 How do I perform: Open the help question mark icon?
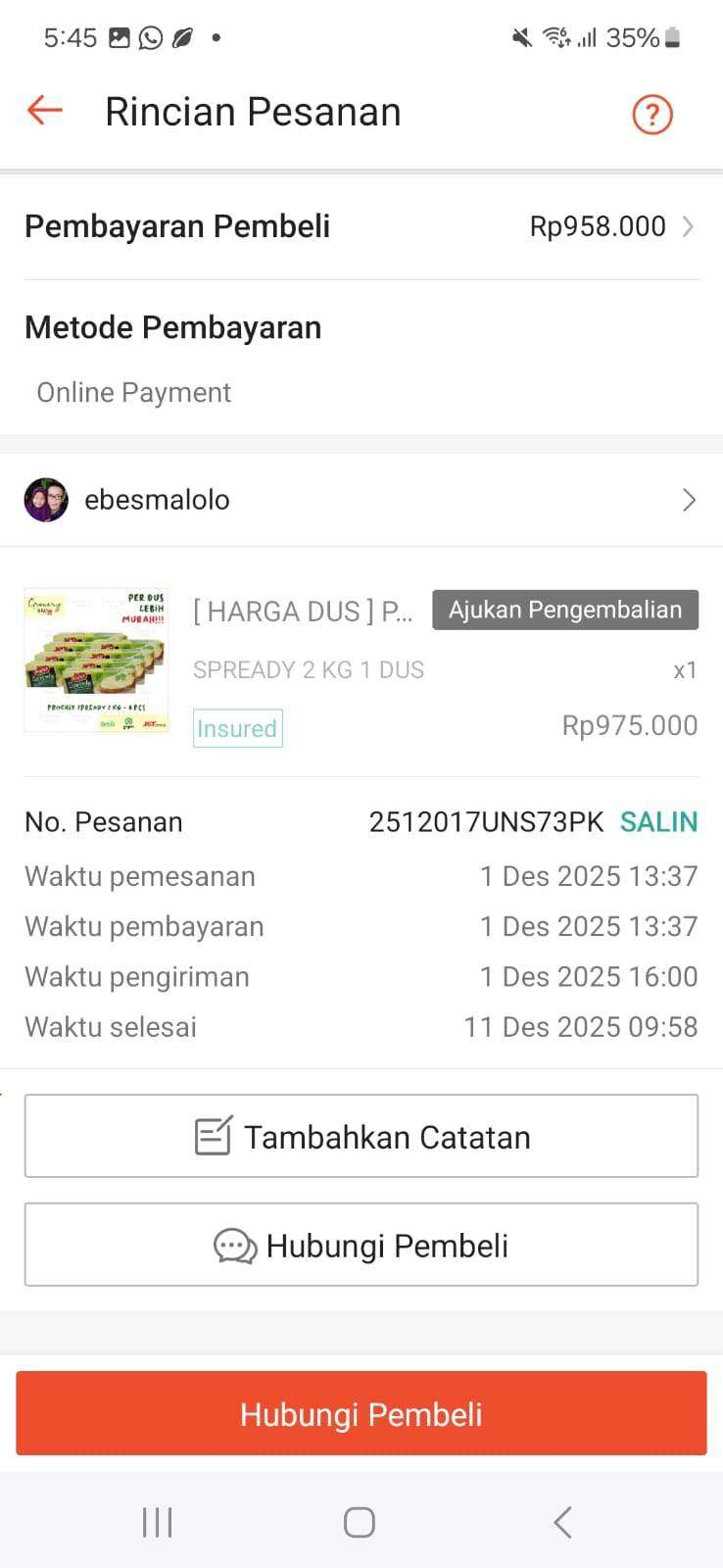tap(651, 114)
